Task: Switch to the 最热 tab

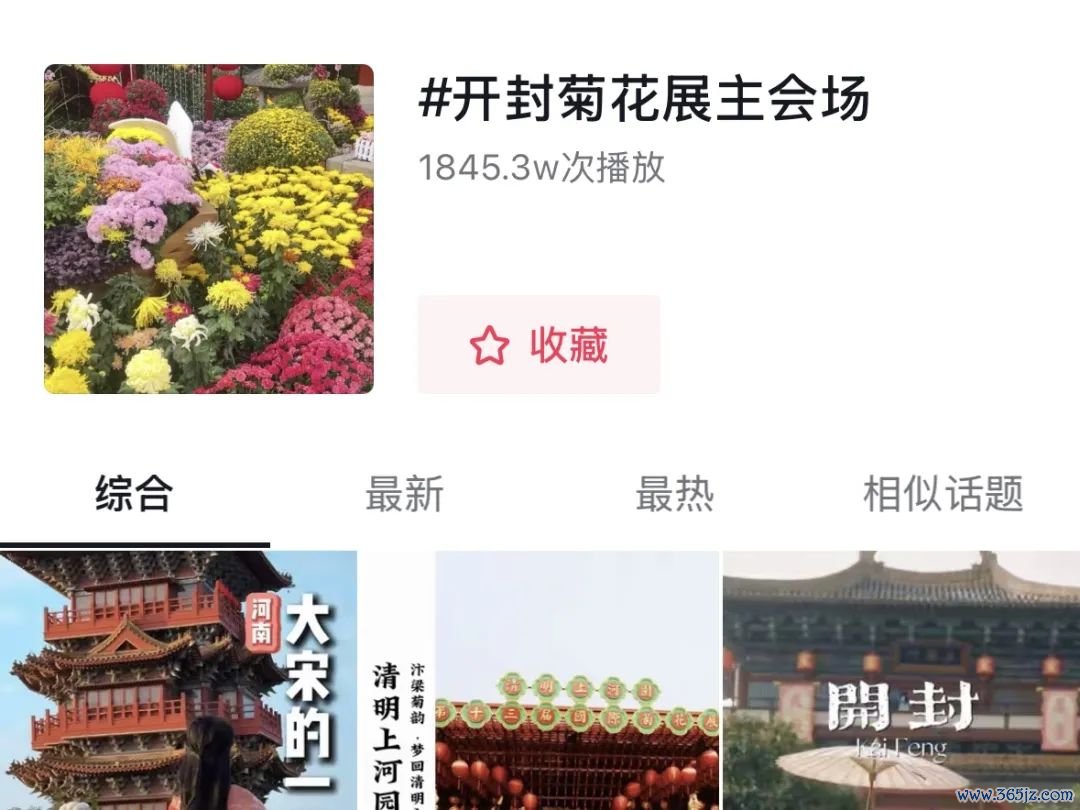Action: [x=675, y=494]
